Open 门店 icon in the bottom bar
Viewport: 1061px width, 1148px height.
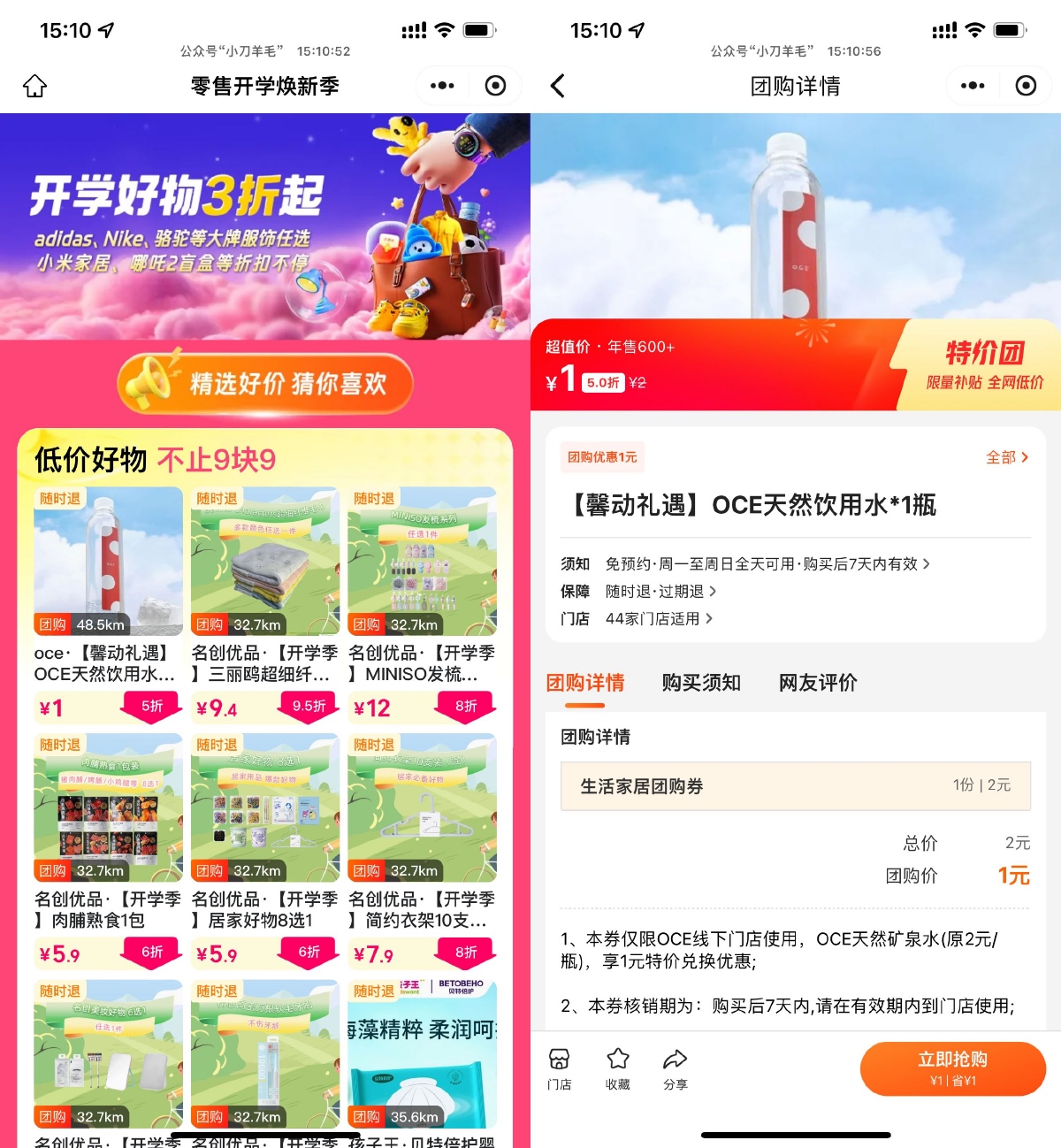click(559, 1068)
